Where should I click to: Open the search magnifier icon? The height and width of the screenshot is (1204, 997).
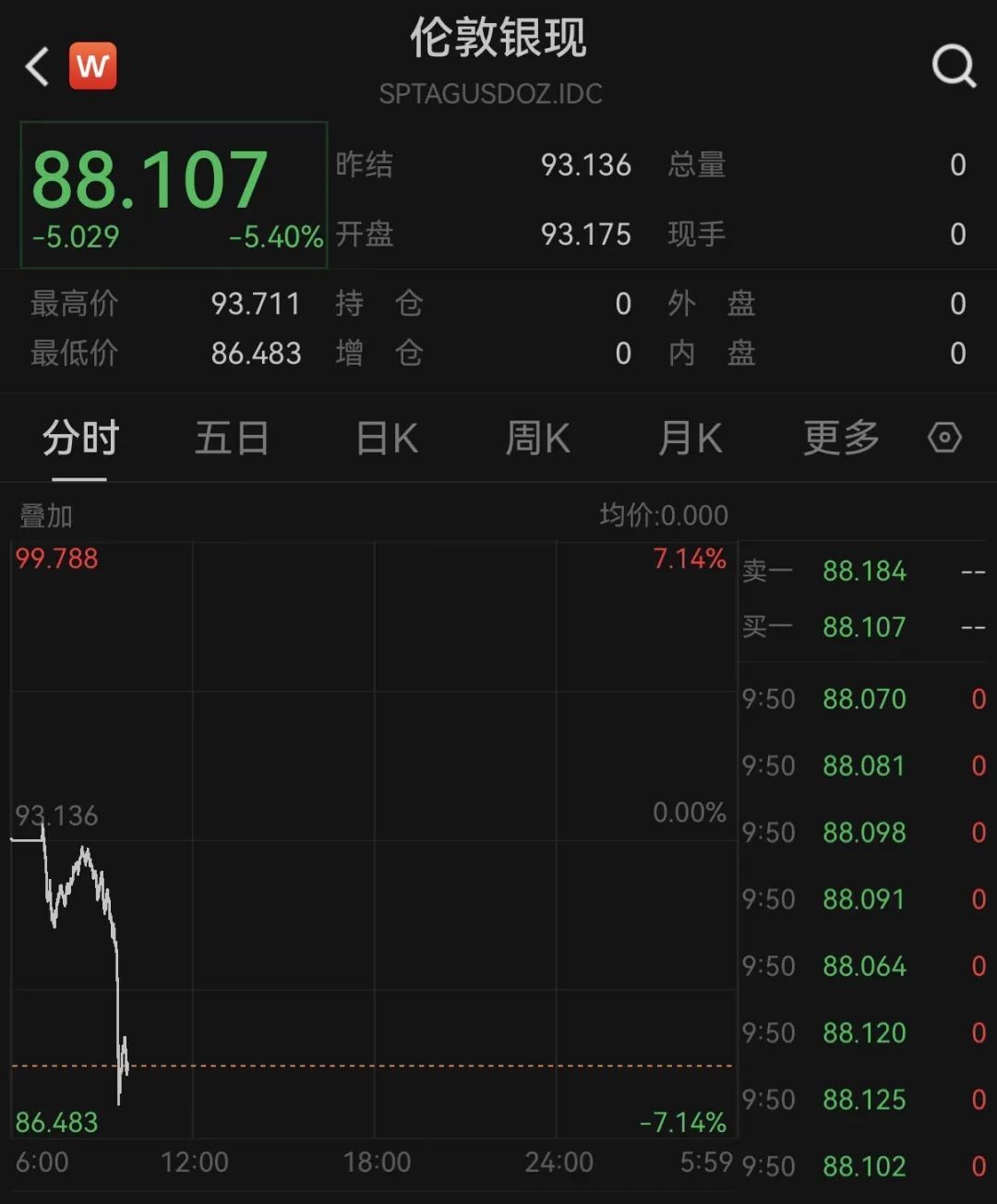point(953,66)
